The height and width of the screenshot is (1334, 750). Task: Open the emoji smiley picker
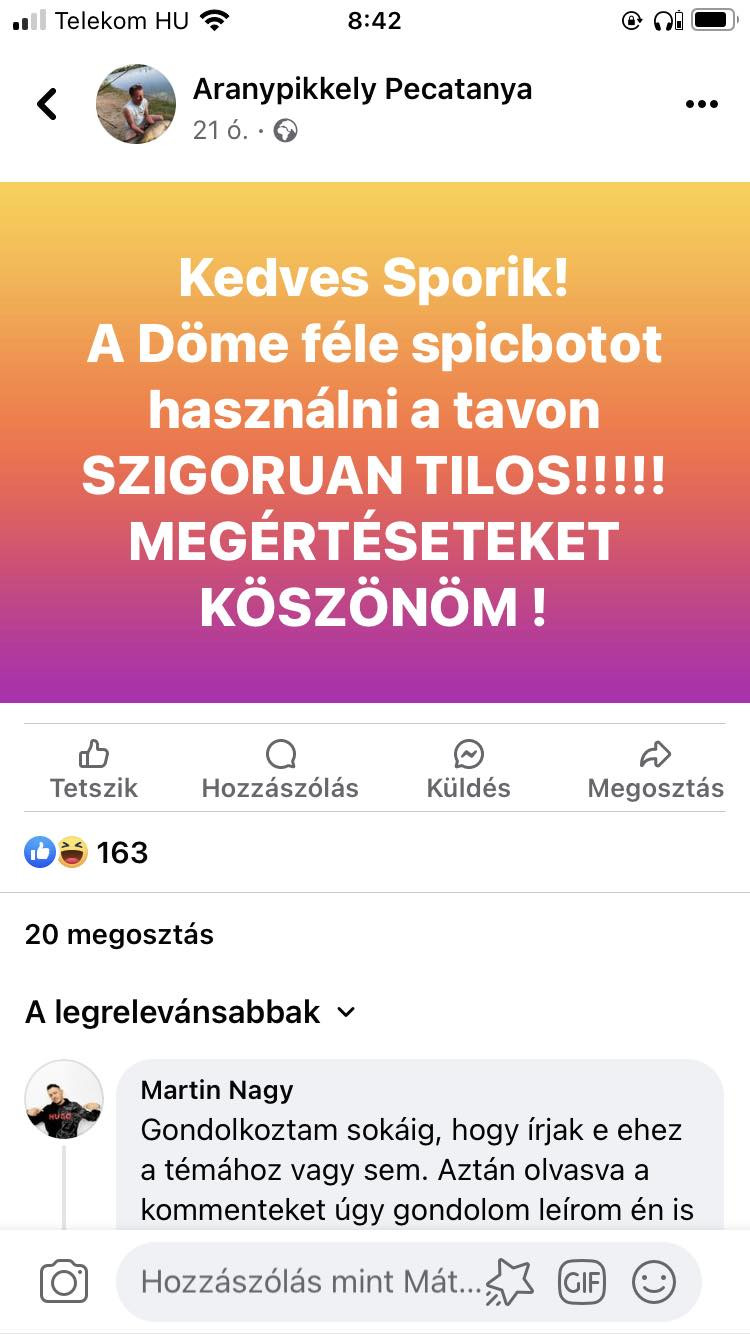coord(654,1282)
